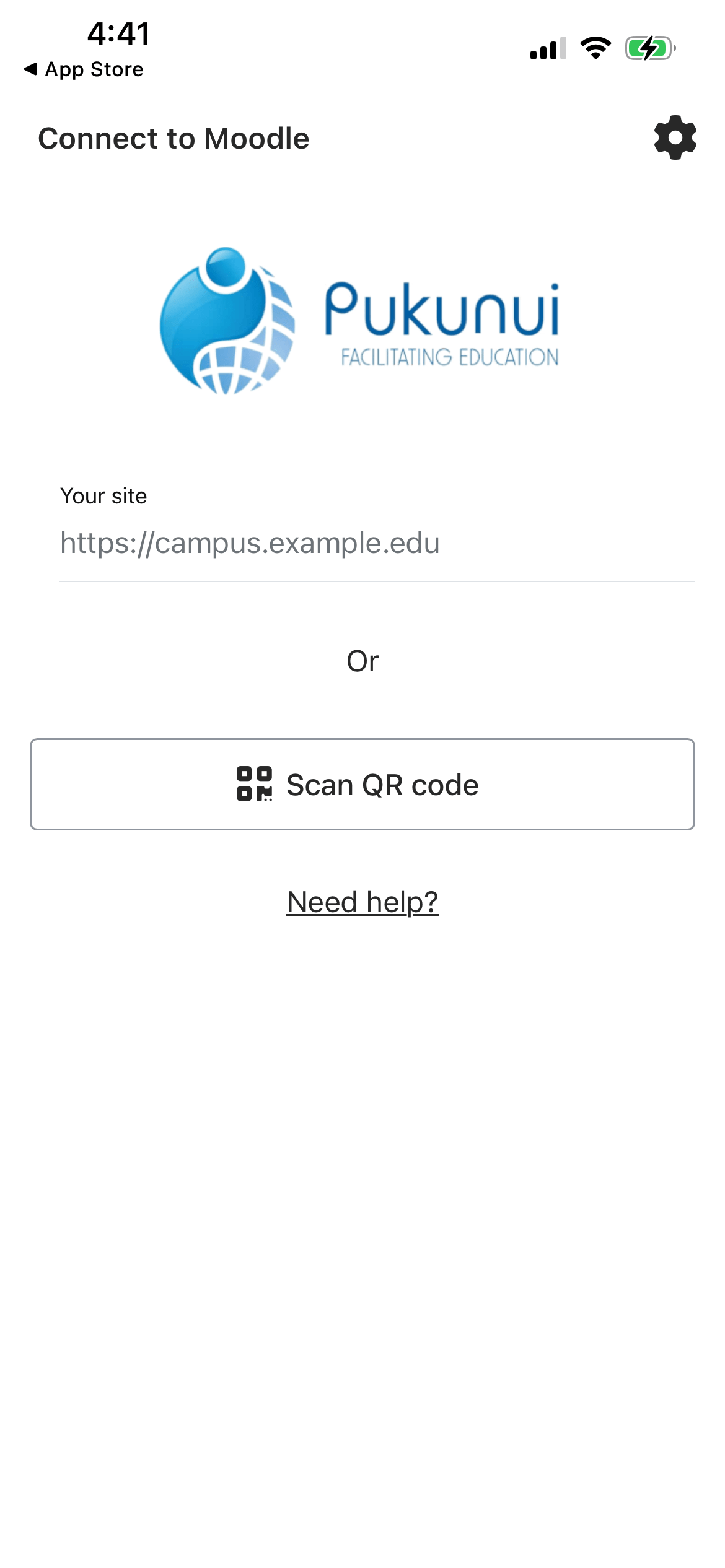Tap the Scan QR code button
Image resolution: width=725 pixels, height=1568 pixels.
pyautogui.click(x=362, y=784)
